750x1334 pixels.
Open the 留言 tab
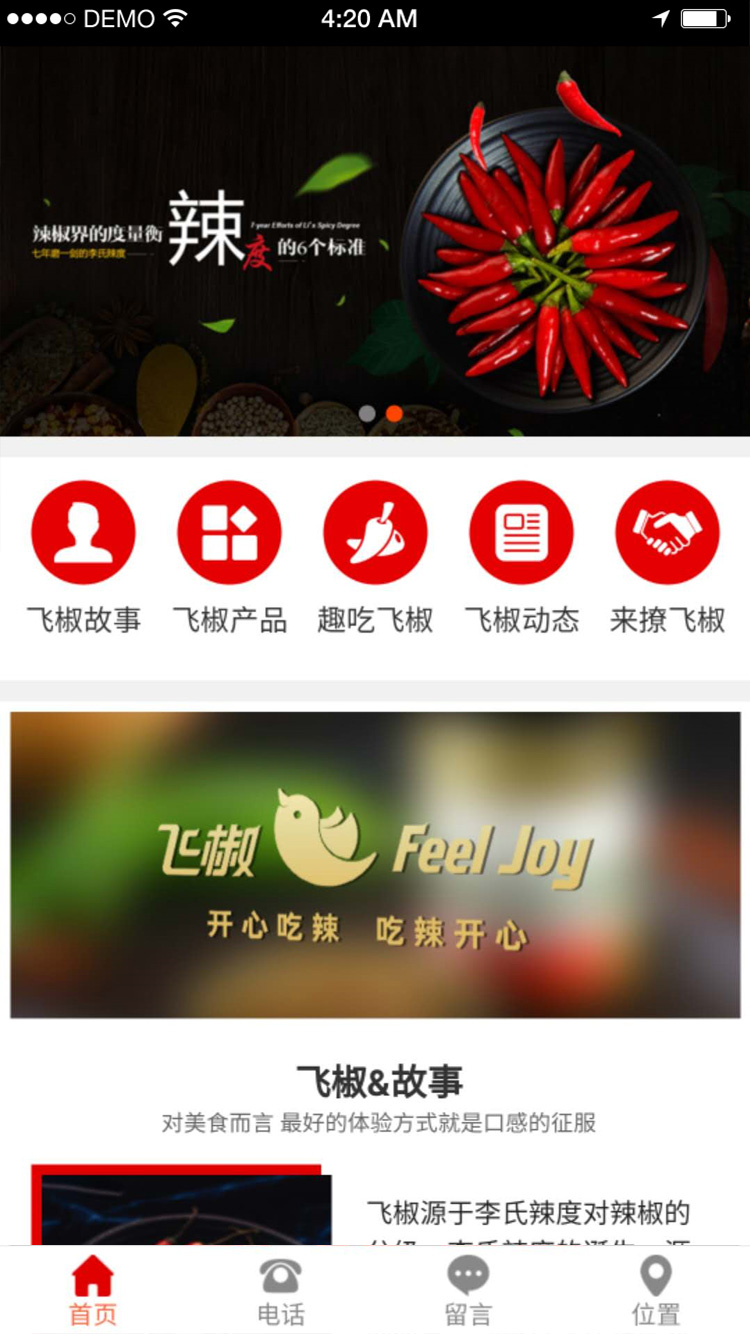pyautogui.click(x=468, y=1290)
